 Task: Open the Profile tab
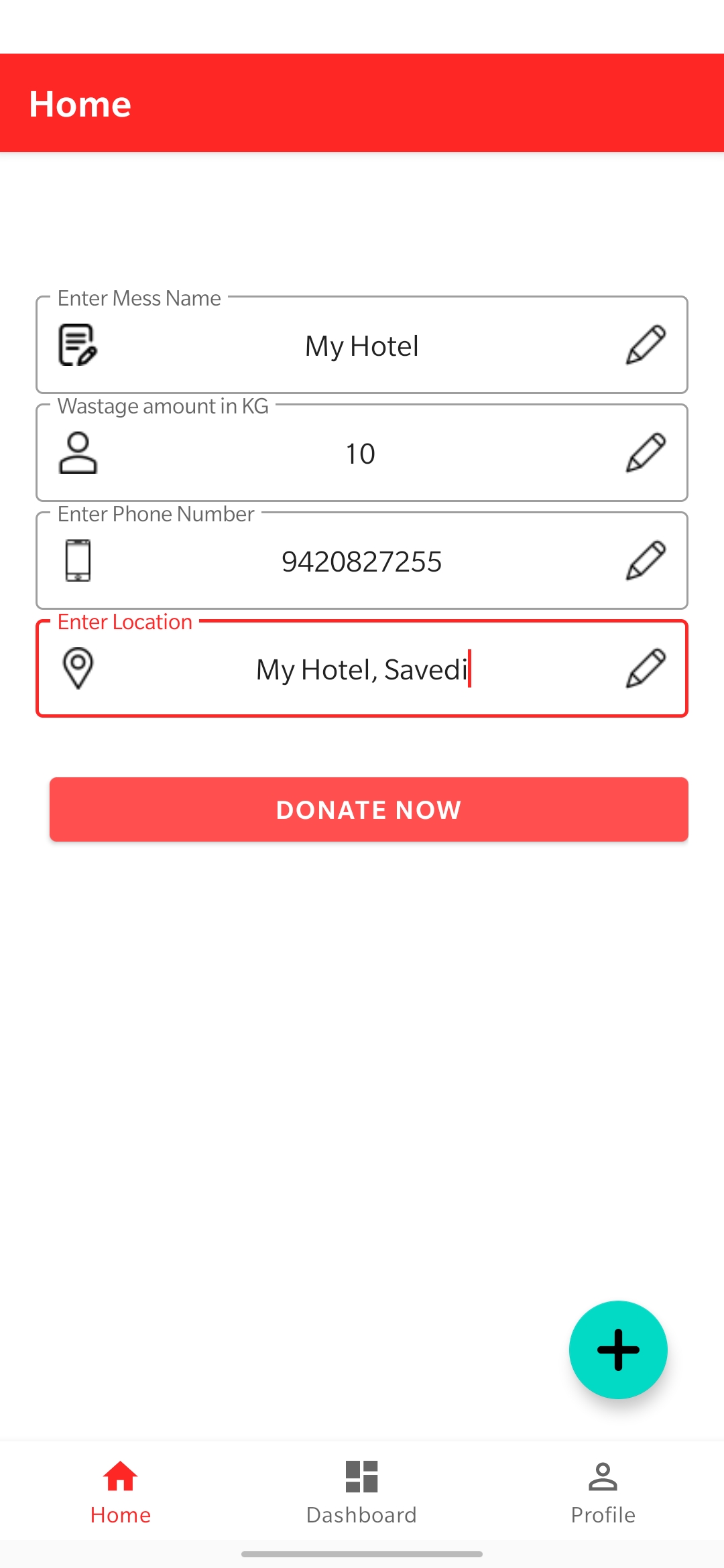point(603,1492)
